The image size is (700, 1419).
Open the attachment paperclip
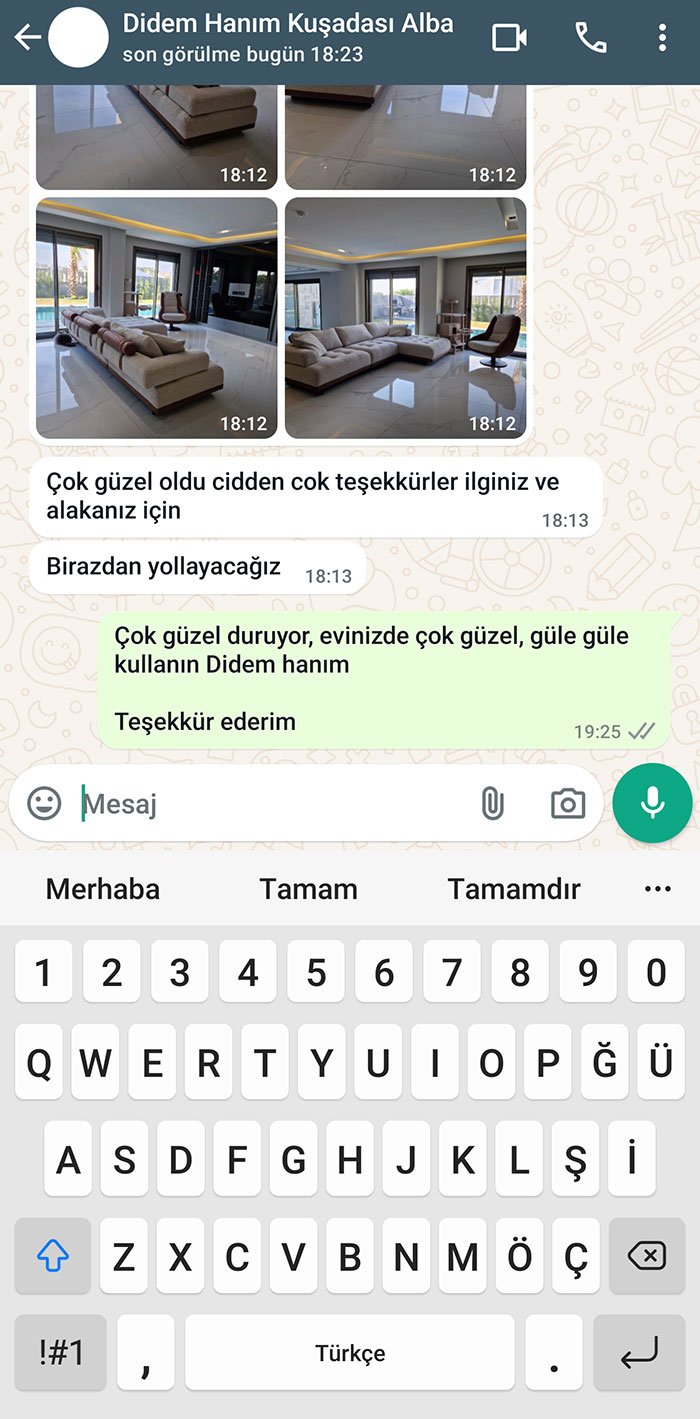492,803
